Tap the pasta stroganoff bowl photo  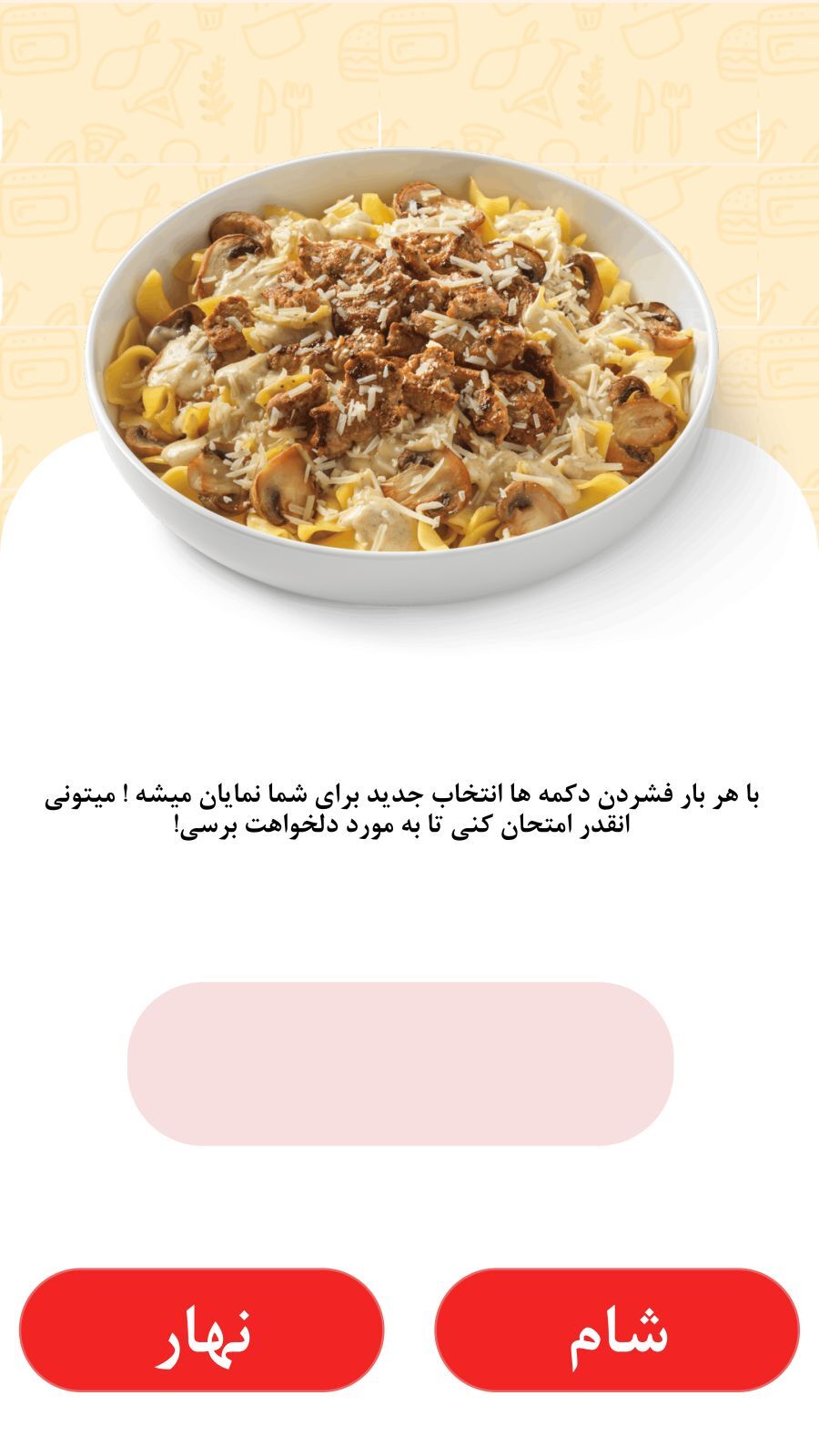coord(400,364)
